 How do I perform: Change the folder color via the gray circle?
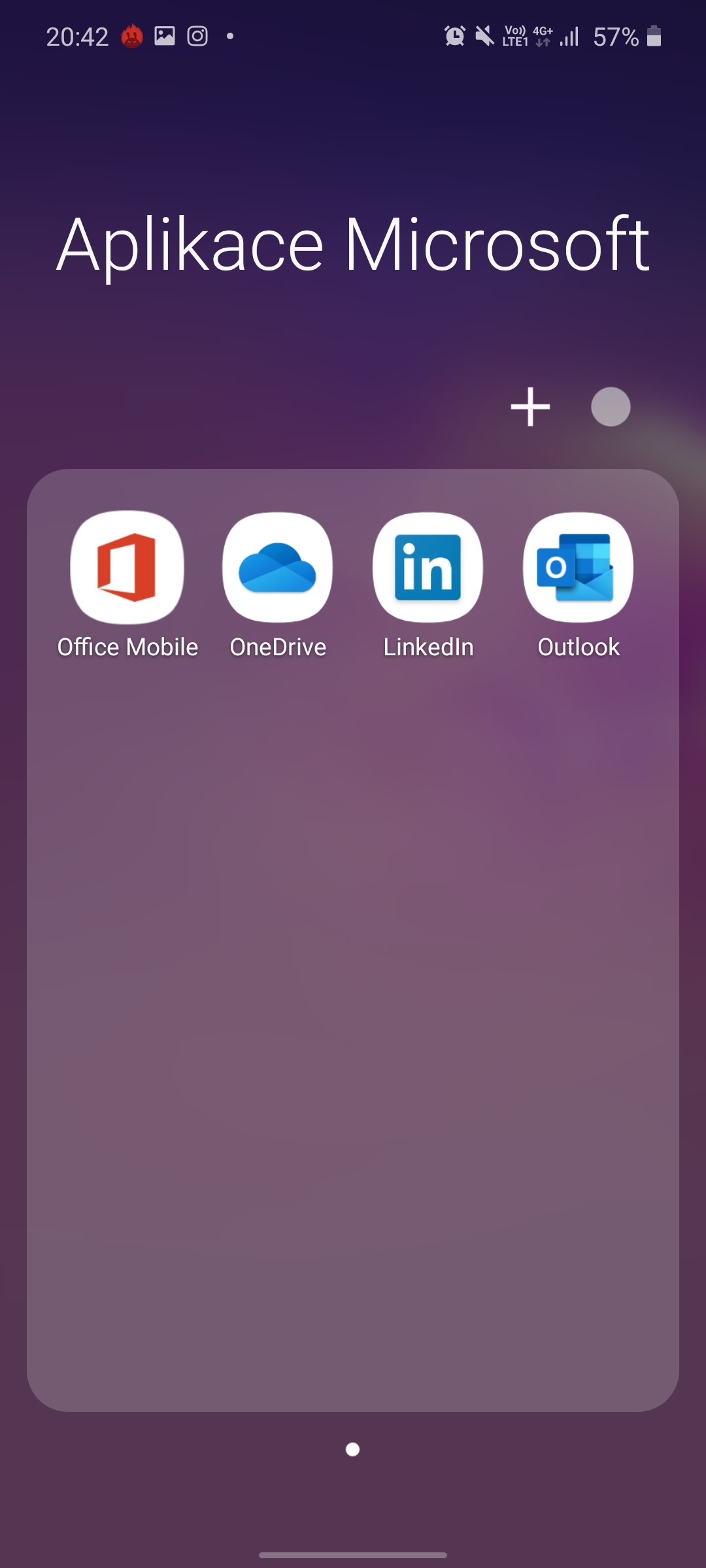click(611, 406)
